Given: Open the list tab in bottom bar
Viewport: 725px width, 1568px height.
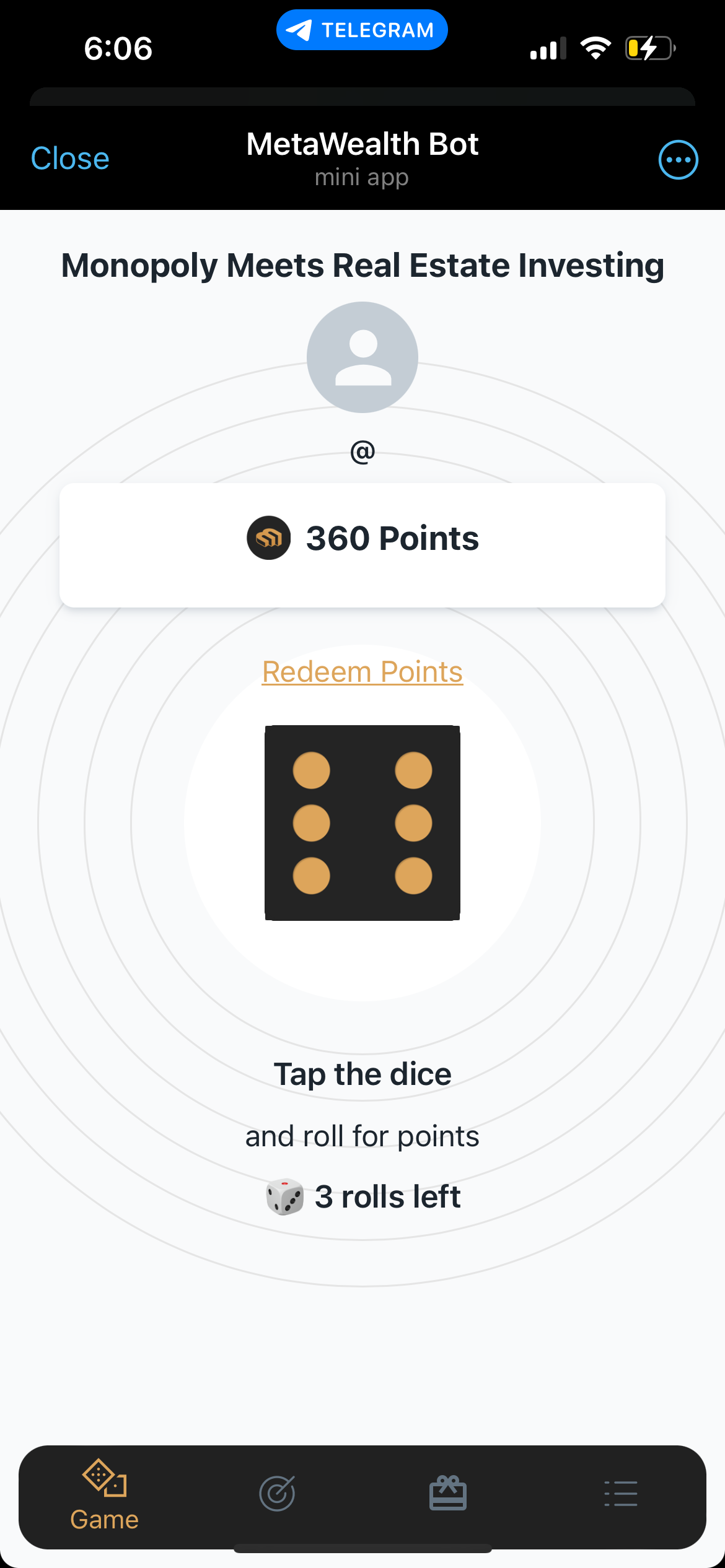Looking at the screenshot, I should coord(620,1494).
